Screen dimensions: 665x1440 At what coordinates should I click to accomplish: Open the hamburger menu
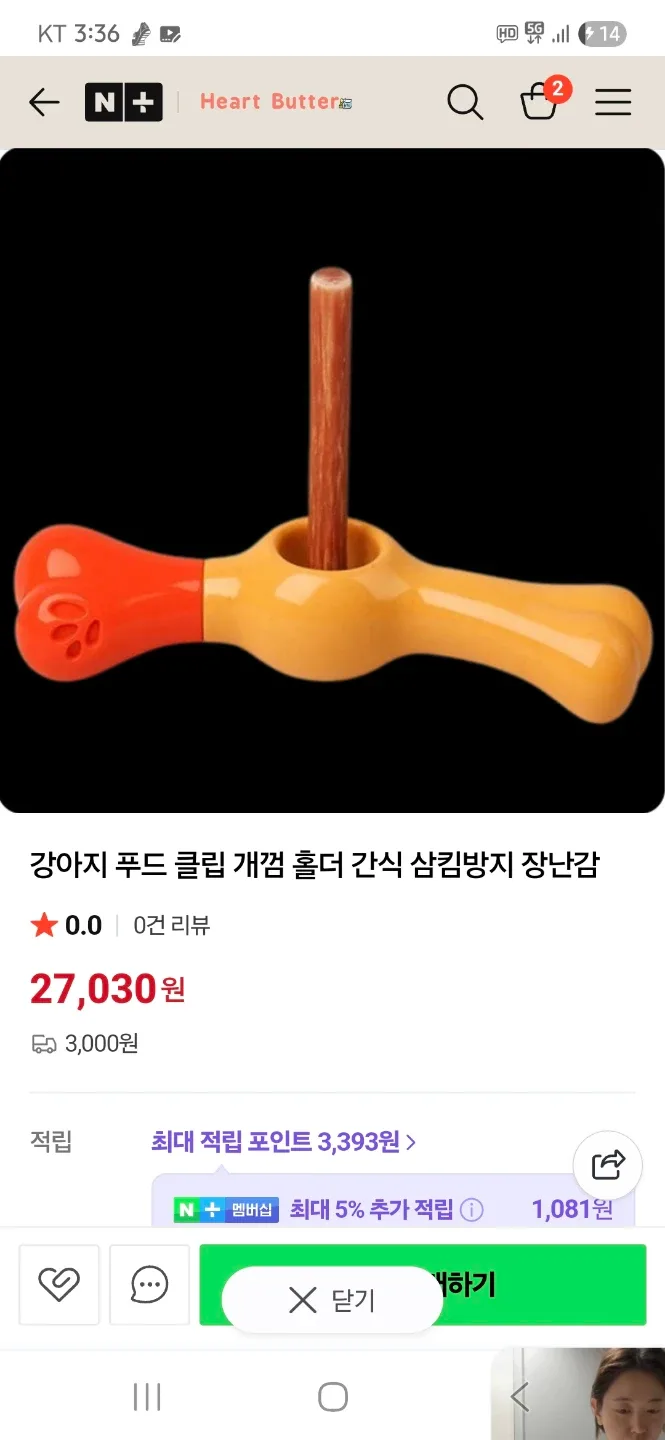[613, 102]
